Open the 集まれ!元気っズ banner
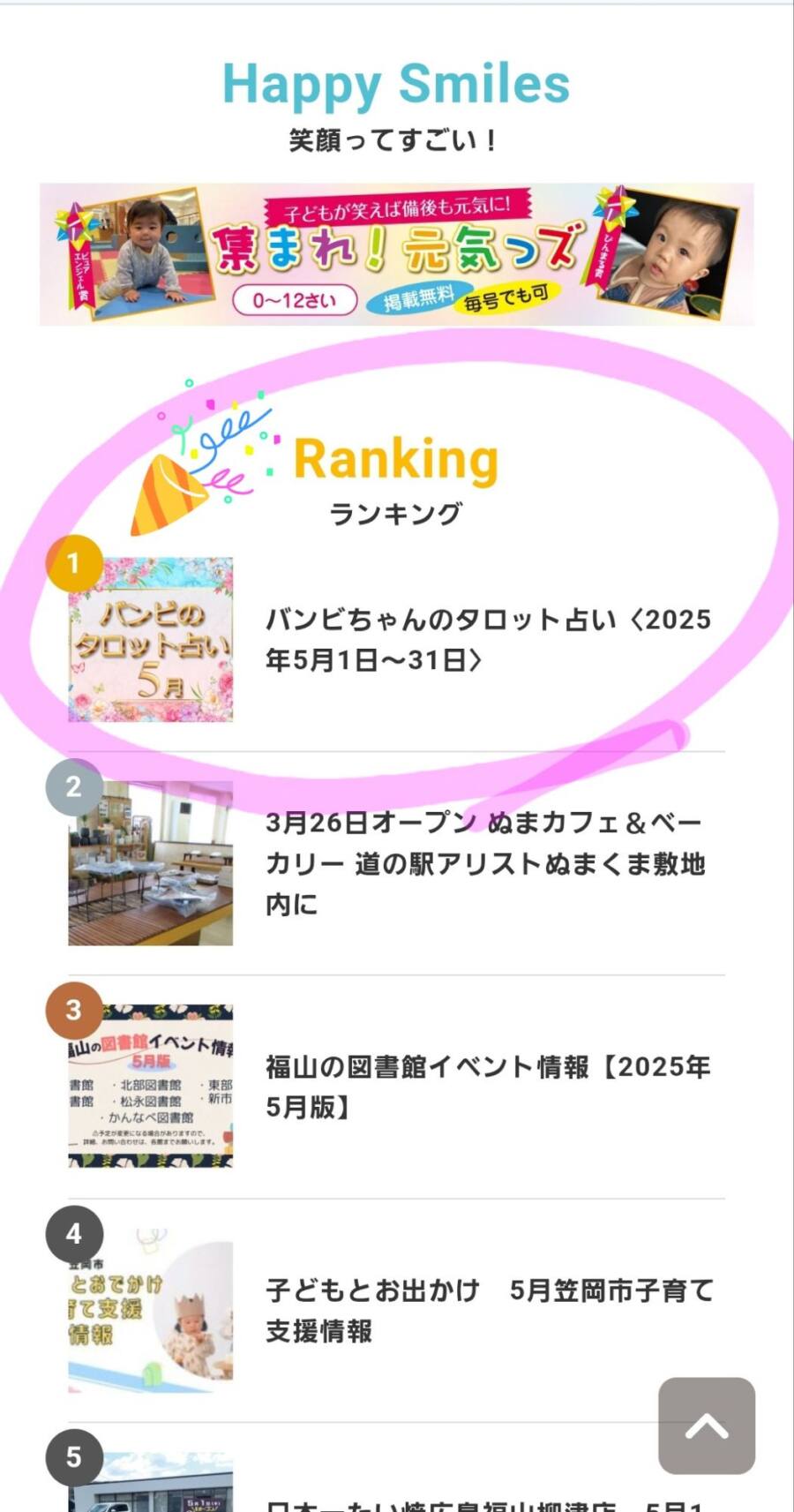 pos(396,254)
